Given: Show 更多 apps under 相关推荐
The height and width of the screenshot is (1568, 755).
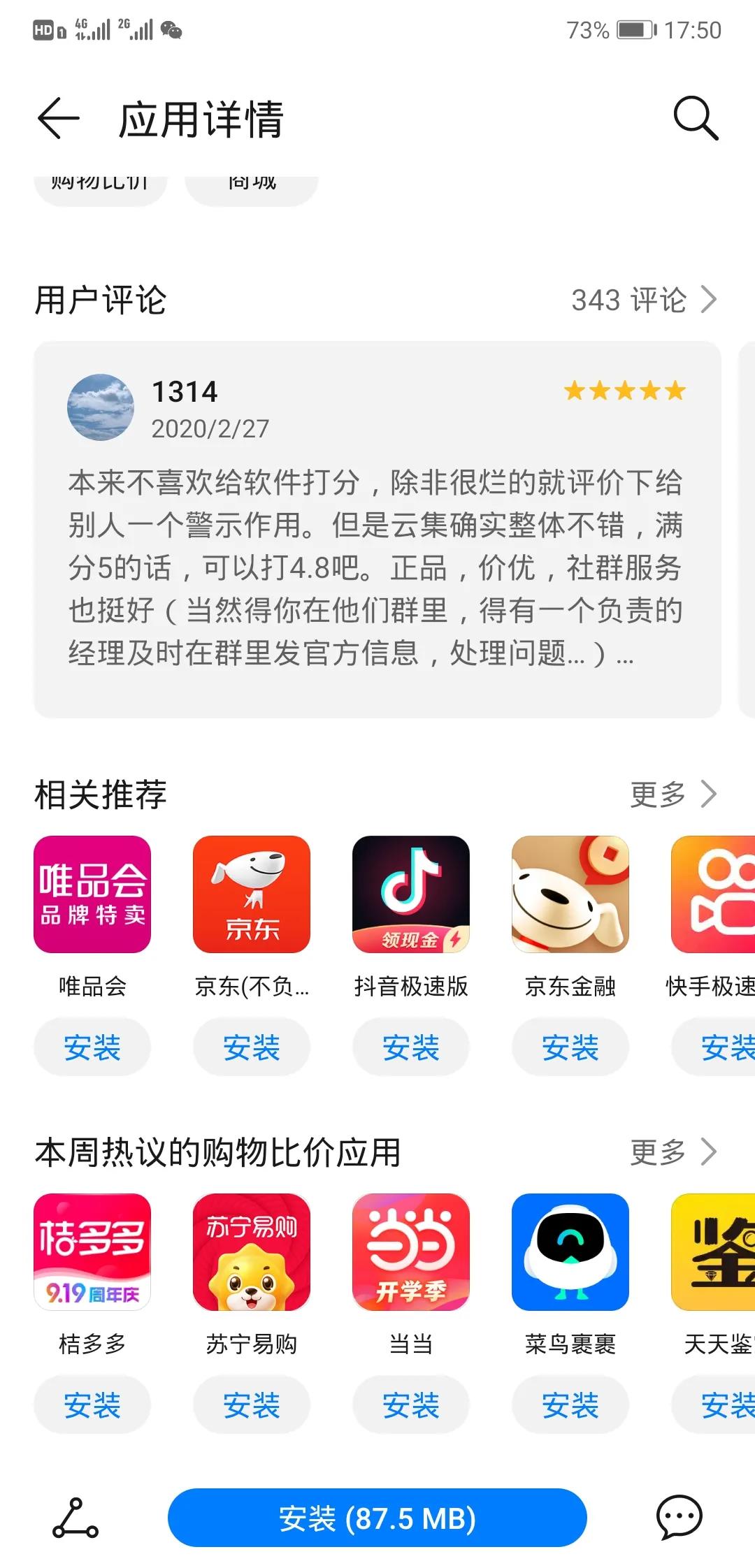Looking at the screenshot, I should coord(673,794).
